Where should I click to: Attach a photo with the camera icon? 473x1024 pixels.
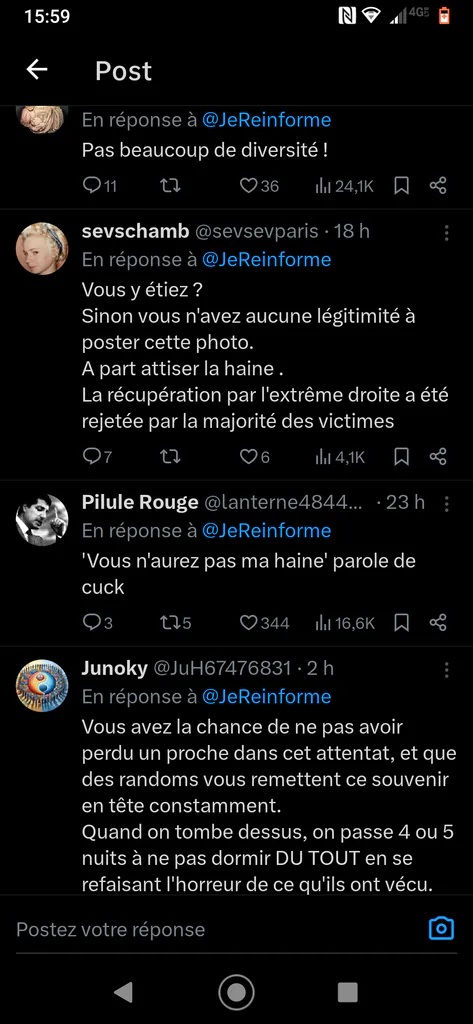pos(441,928)
